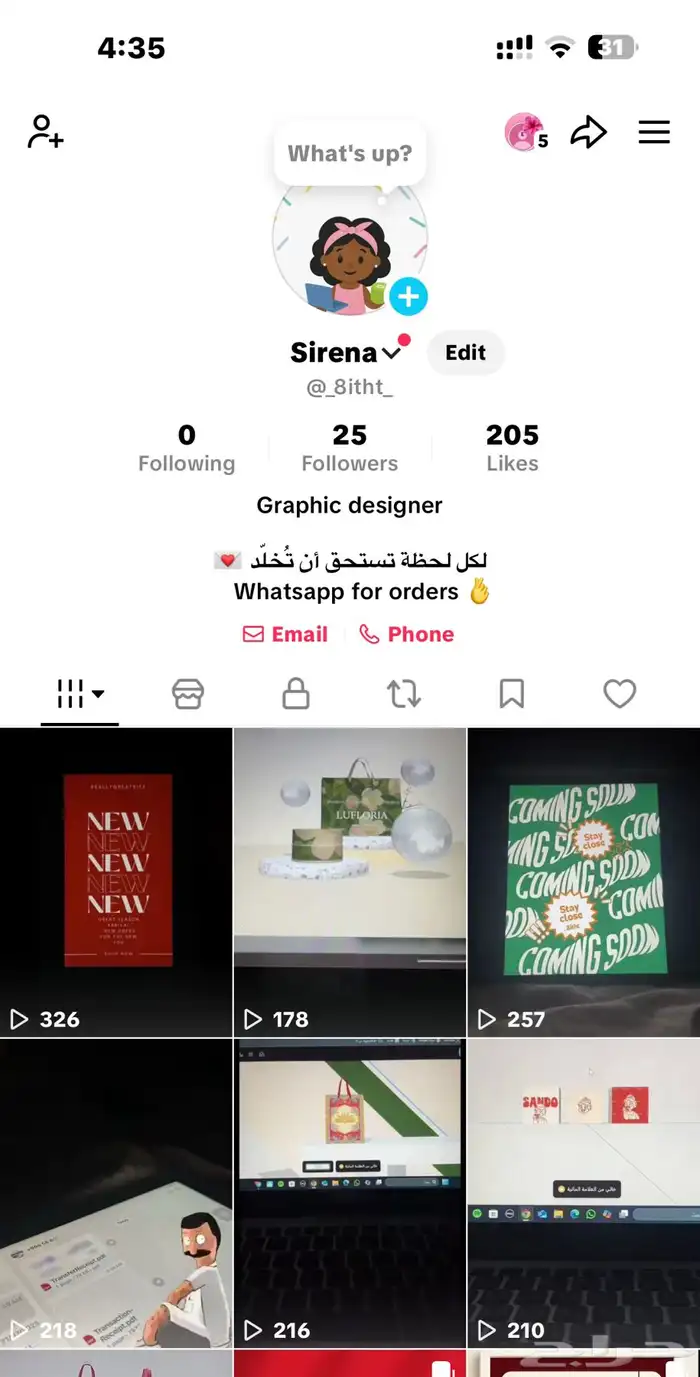Viewport: 700px width, 1377px height.
Task: Open the red NEW poster video
Action: [x=116, y=882]
